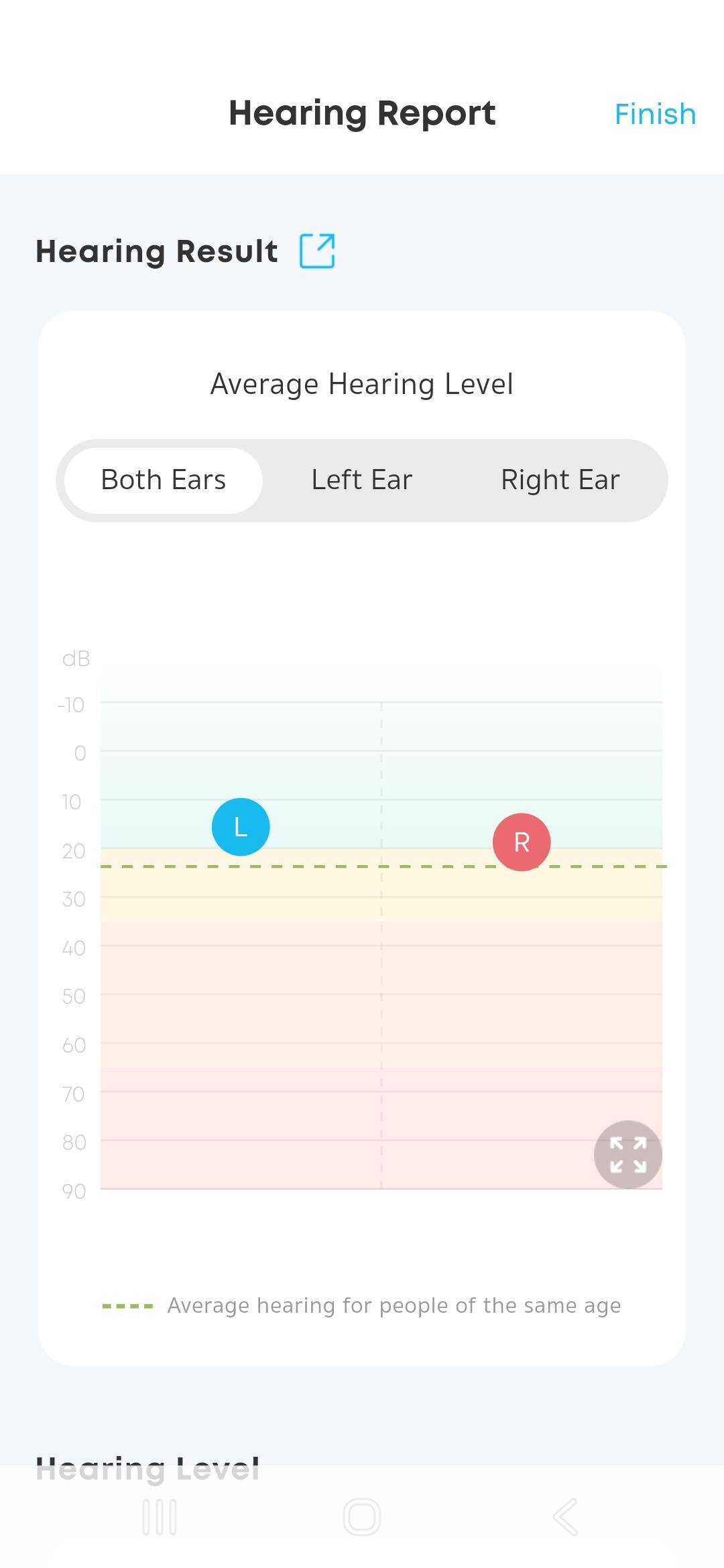Expand the hearing chart to fullscreen
The height and width of the screenshot is (1568, 724).
point(627,1155)
